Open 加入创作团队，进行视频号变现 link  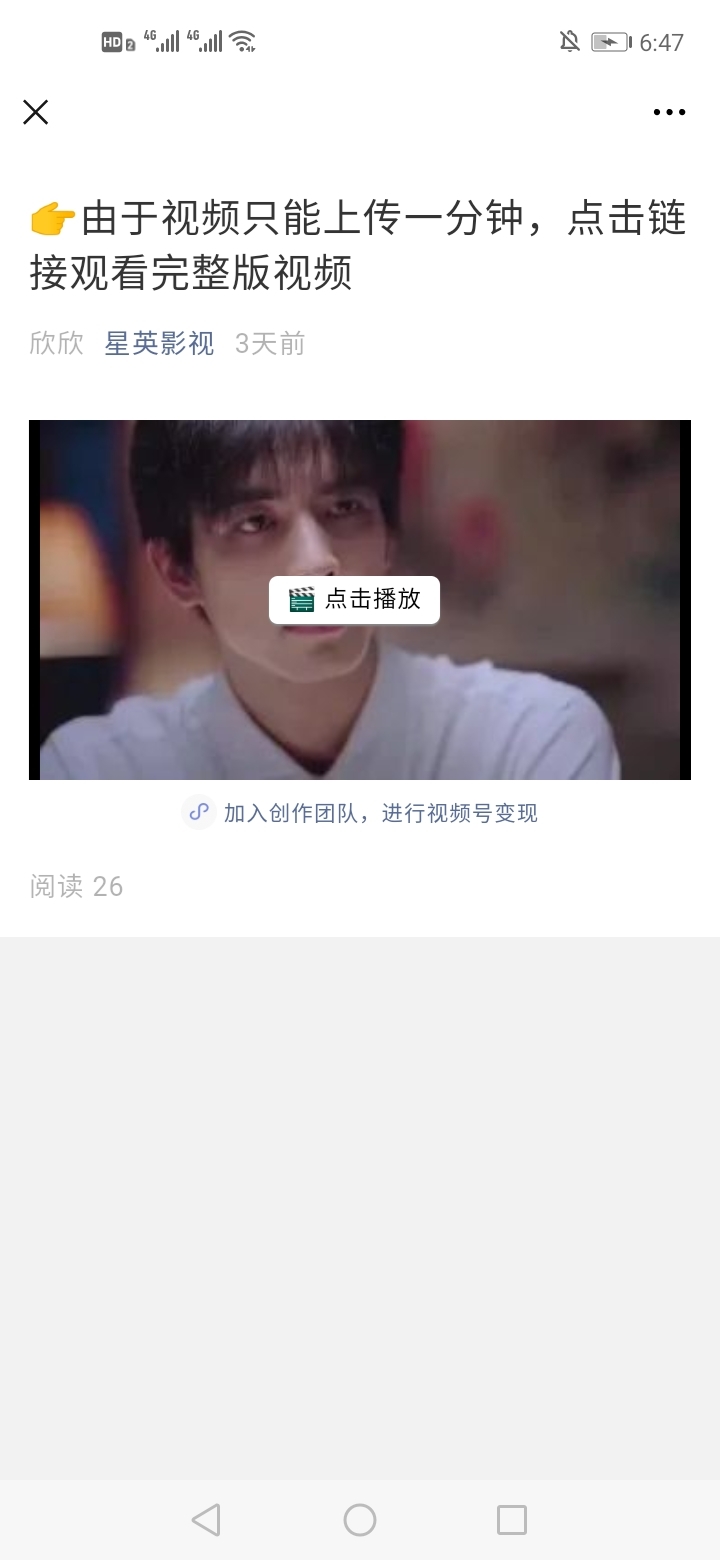click(380, 813)
